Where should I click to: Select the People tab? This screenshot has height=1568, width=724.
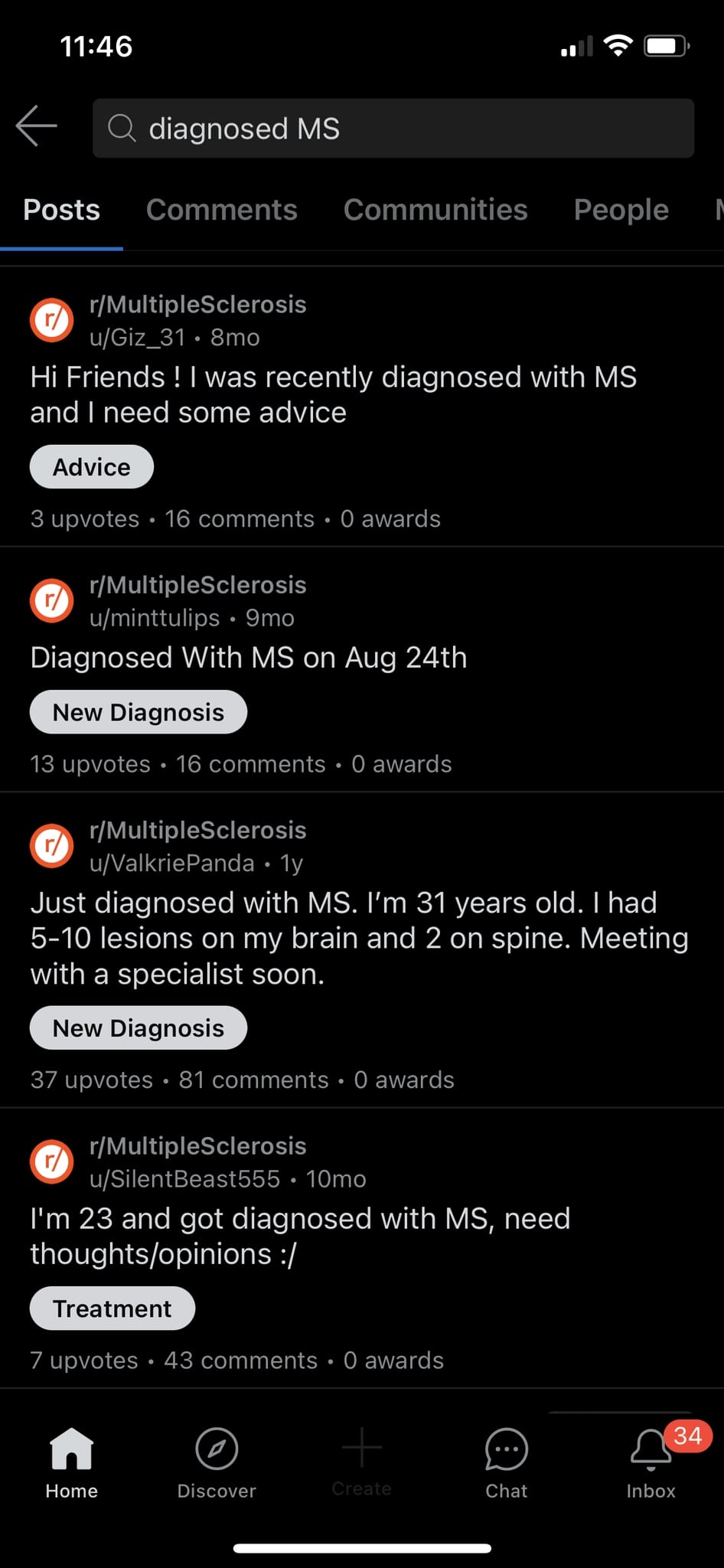pos(621,209)
